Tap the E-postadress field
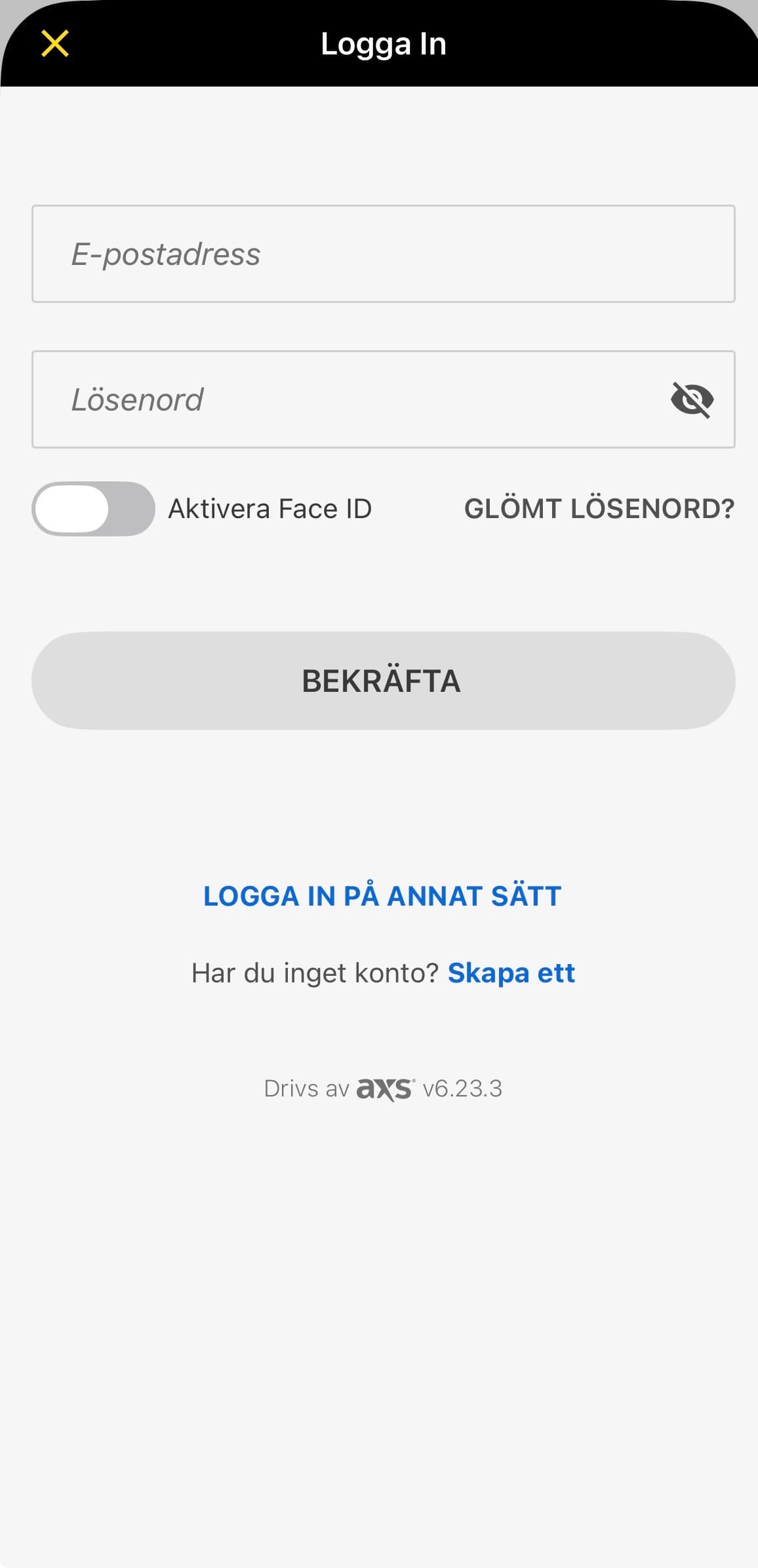This screenshot has width=758, height=1568. [x=383, y=254]
